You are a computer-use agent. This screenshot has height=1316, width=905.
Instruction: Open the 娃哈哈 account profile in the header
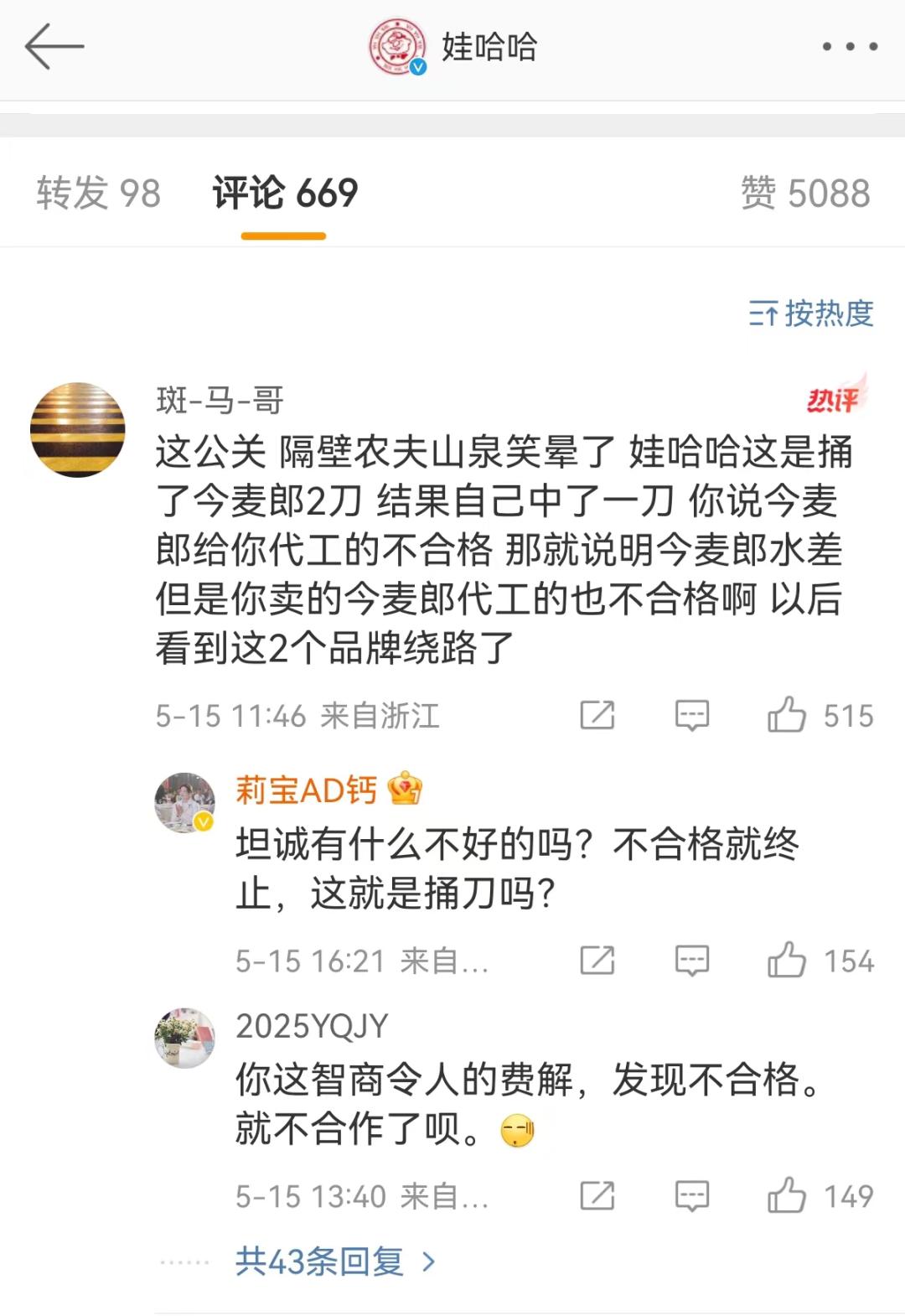point(454,47)
